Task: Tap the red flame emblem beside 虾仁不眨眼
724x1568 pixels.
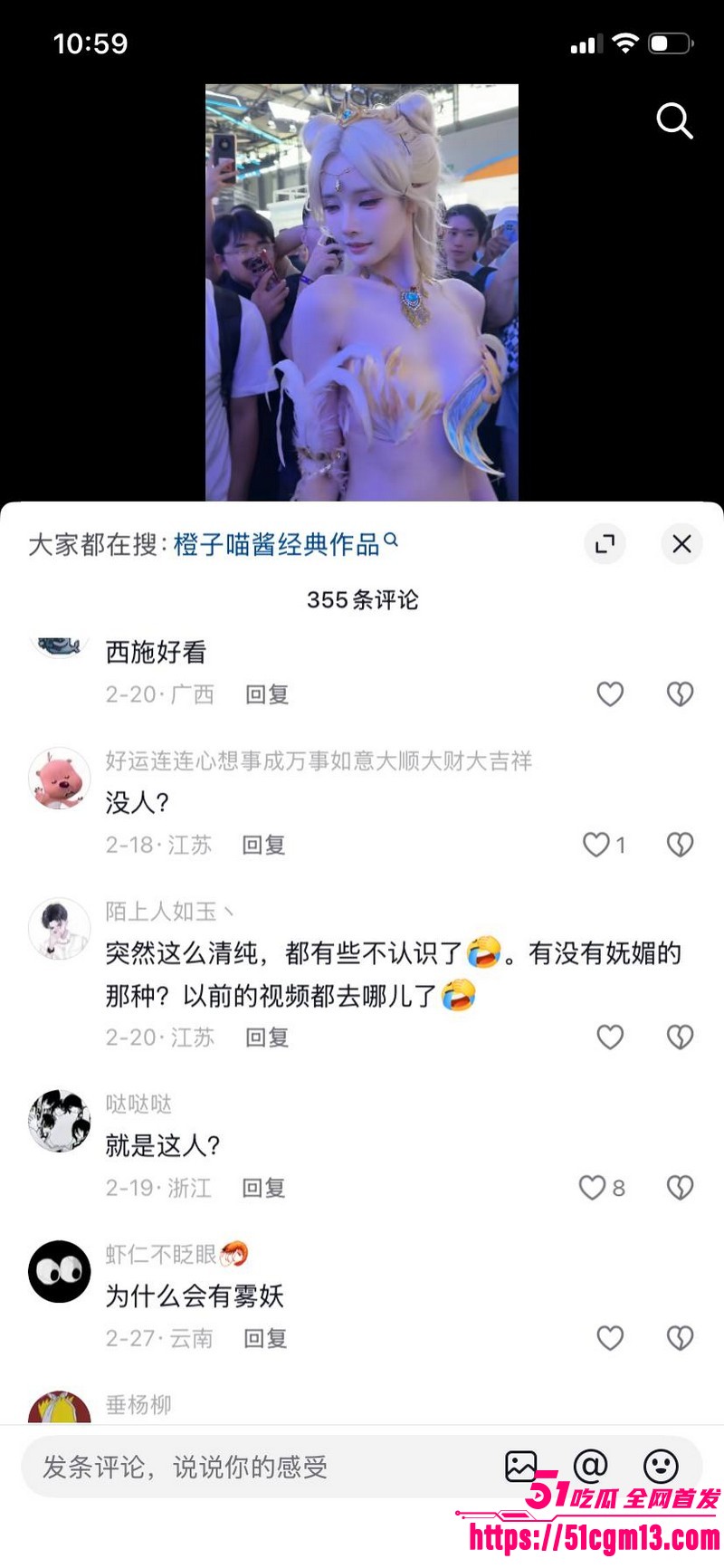Action: coord(237,1255)
